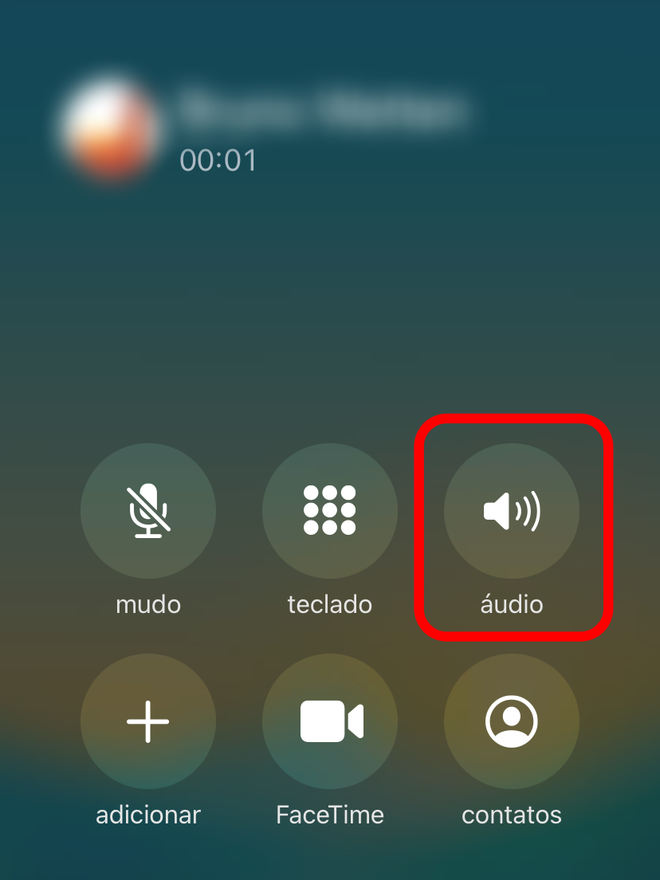The height and width of the screenshot is (880, 660).
Task: Mute the call microphone
Action: point(148,512)
